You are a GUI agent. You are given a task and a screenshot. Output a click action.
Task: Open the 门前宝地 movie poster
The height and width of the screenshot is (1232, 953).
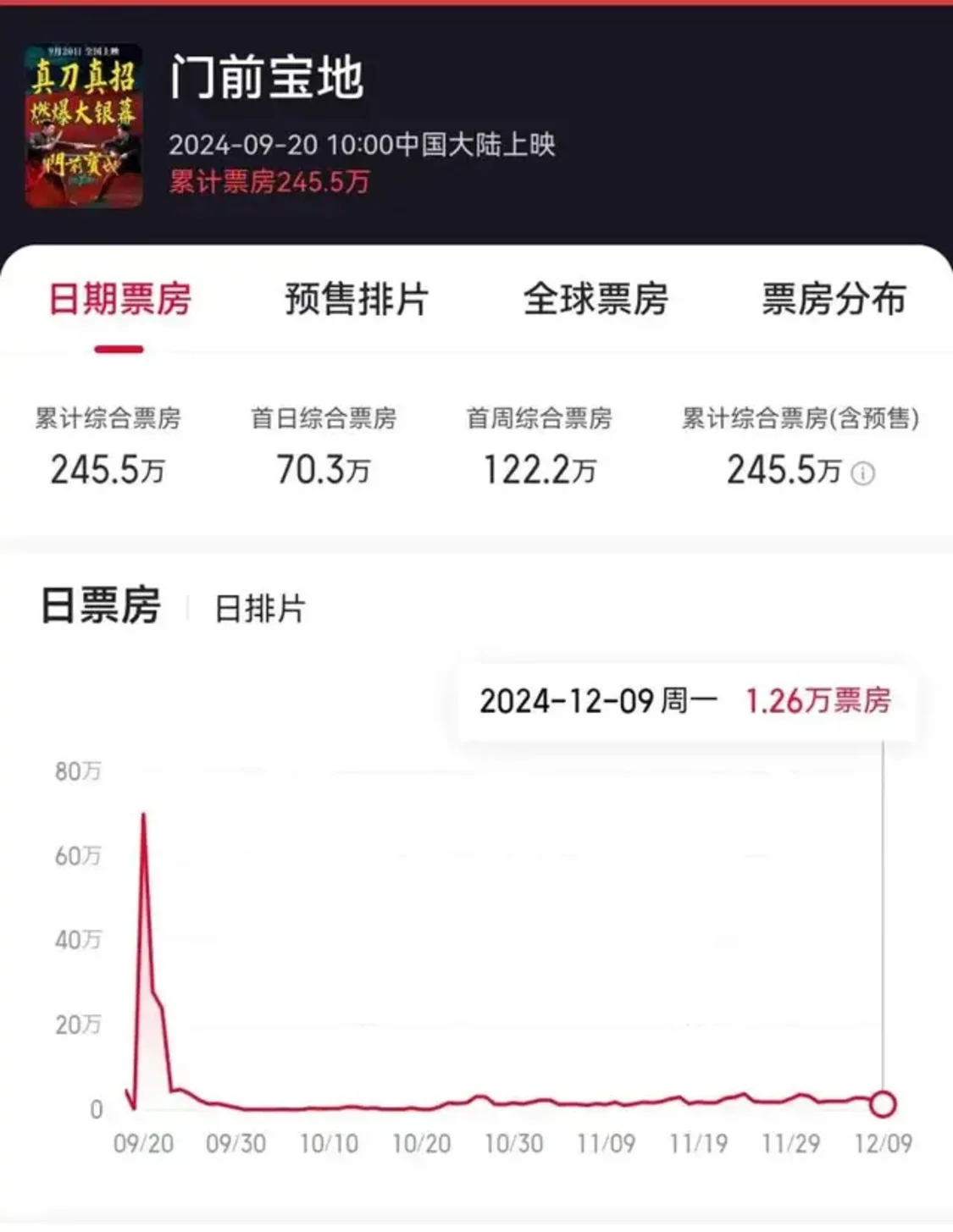click(x=84, y=126)
